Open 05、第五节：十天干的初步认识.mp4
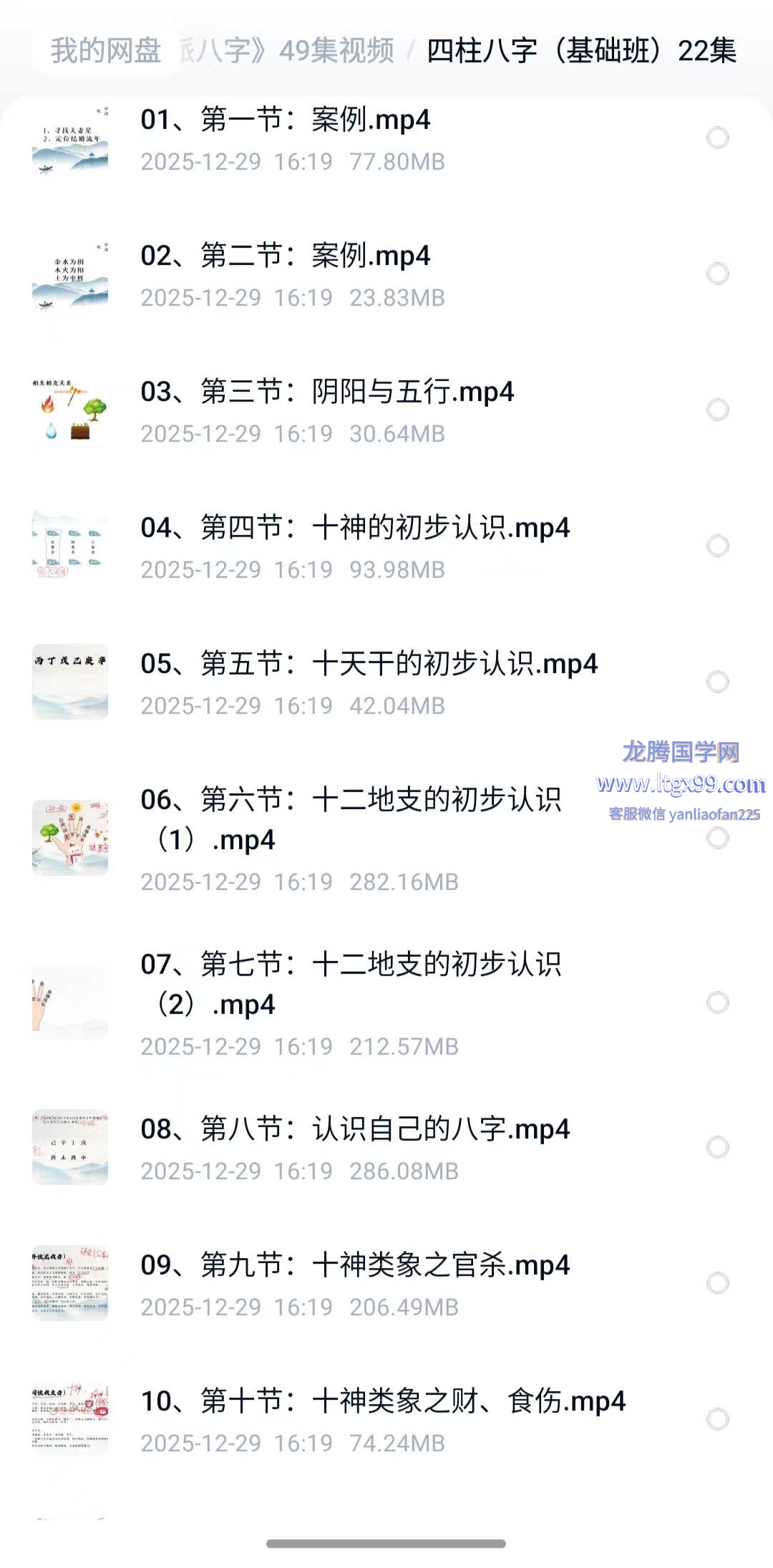This screenshot has height=1568, width=773. click(369, 664)
